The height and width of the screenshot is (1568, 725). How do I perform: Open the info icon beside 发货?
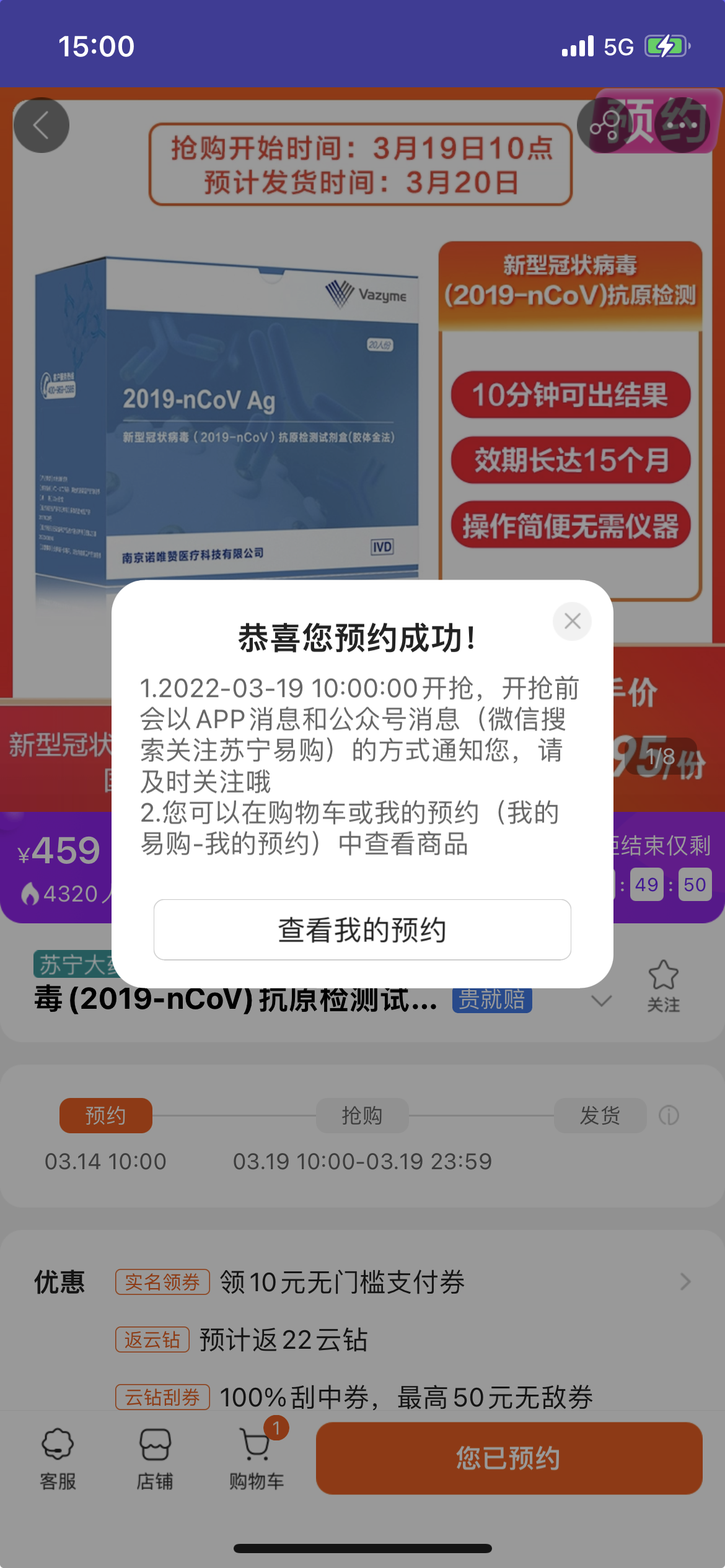click(x=669, y=1115)
